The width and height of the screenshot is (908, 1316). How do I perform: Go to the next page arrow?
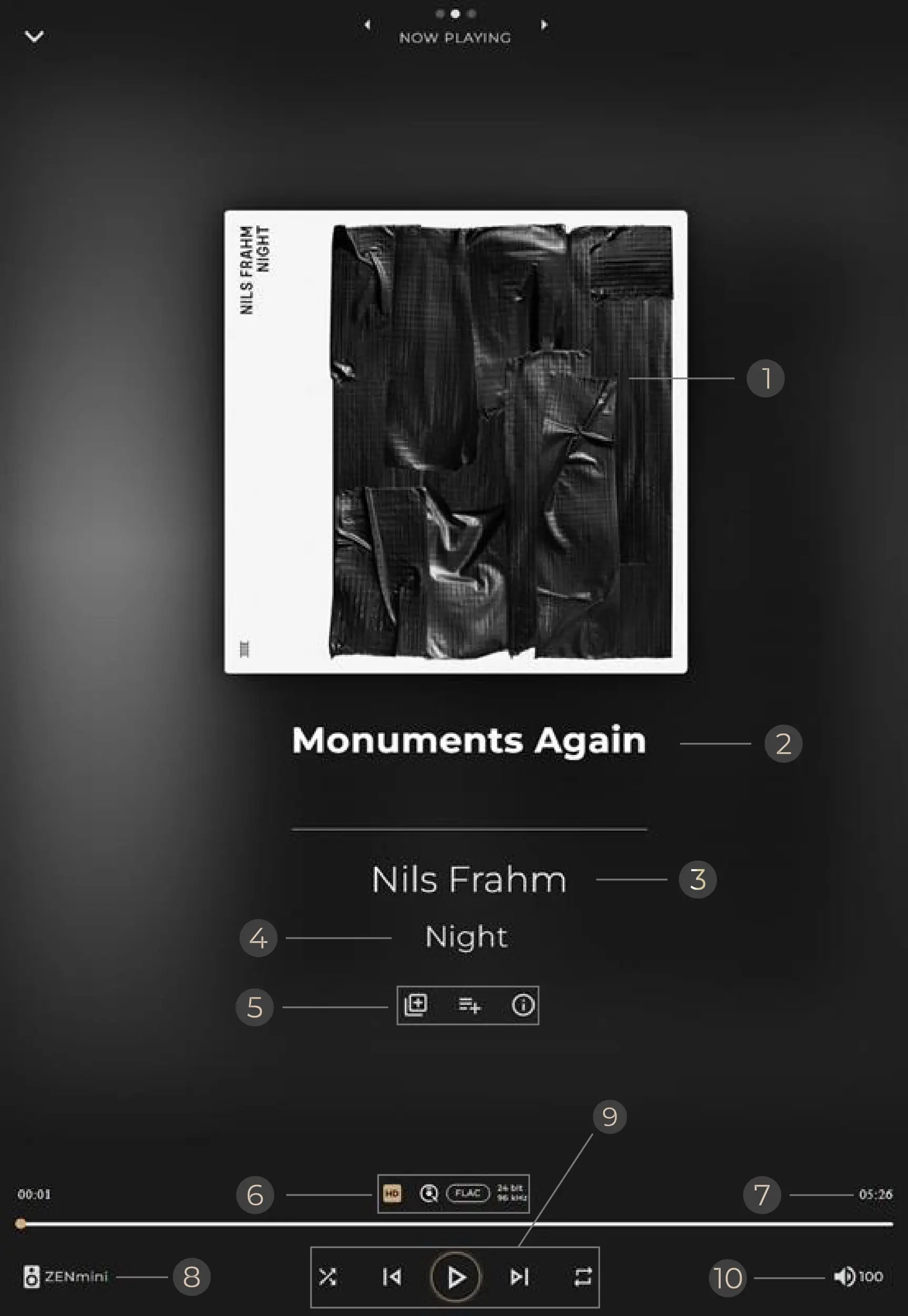pos(544,24)
